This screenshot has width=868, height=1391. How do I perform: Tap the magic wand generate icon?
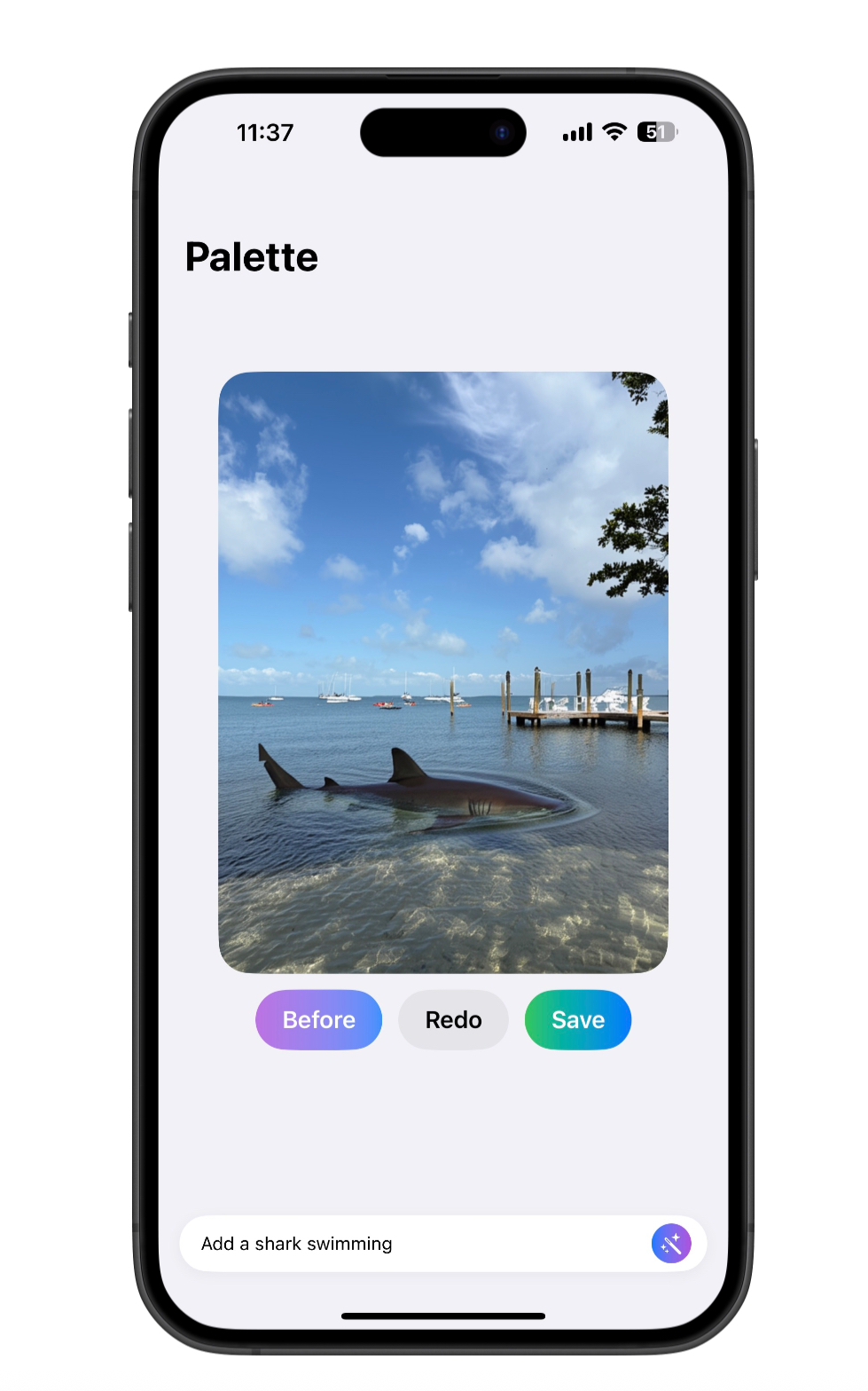tap(671, 1244)
